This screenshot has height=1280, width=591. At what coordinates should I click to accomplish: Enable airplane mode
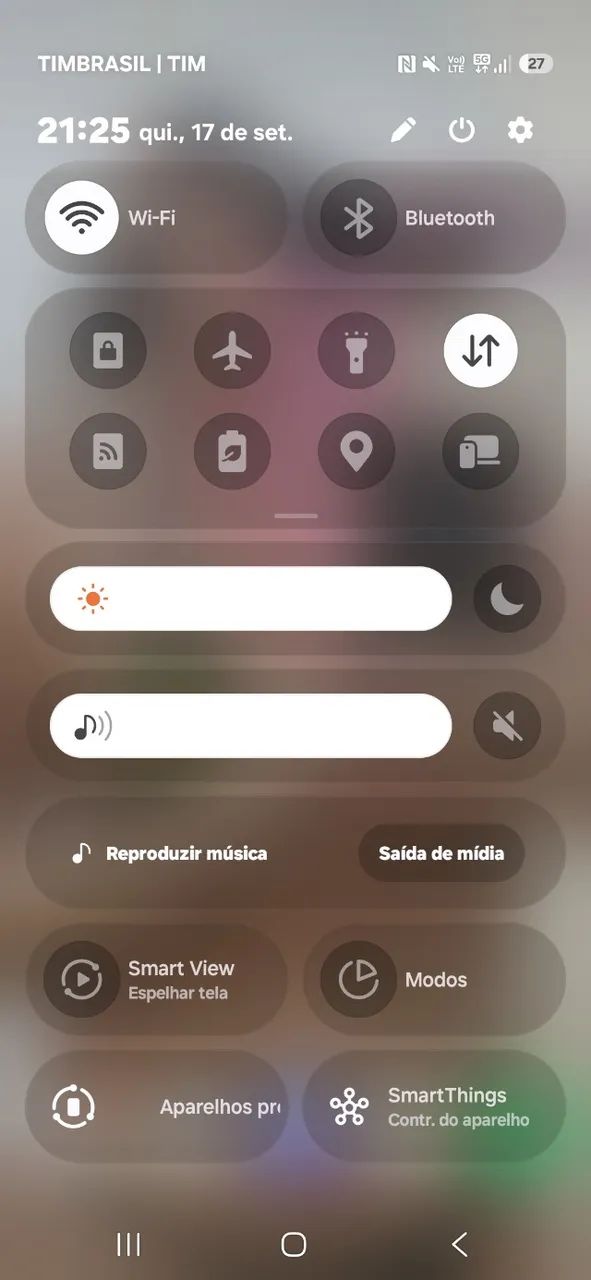pos(232,351)
